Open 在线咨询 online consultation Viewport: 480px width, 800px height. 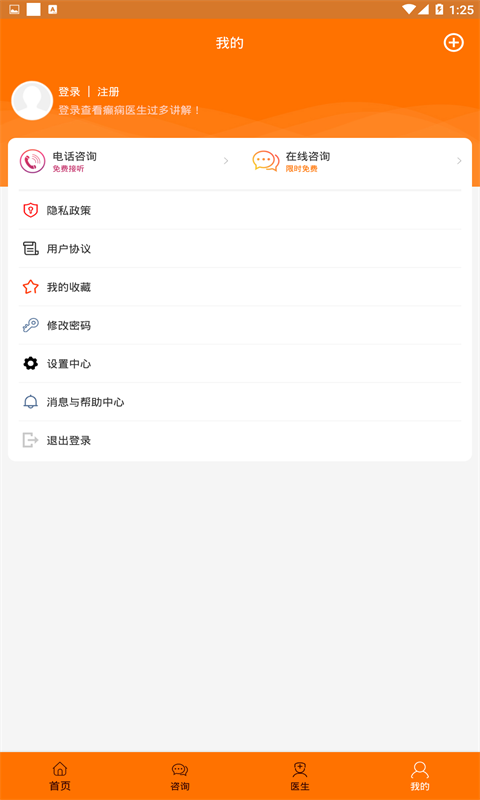pos(357,161)
